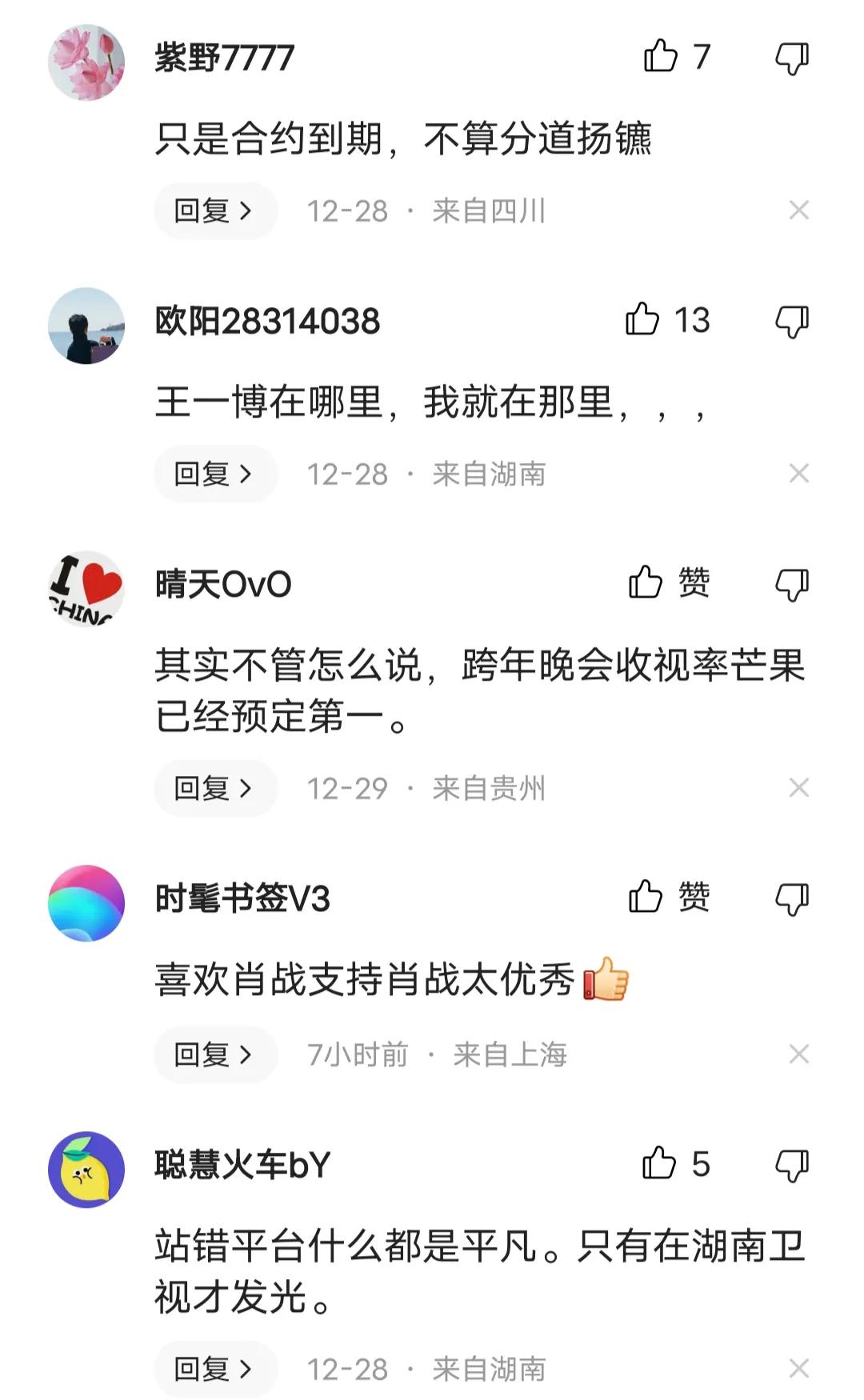This screenshot has height=1400, width=864.
Task: Dismiss the comment from 欧阳28314038
Action: pyautogui.click(x=798, y=474)
